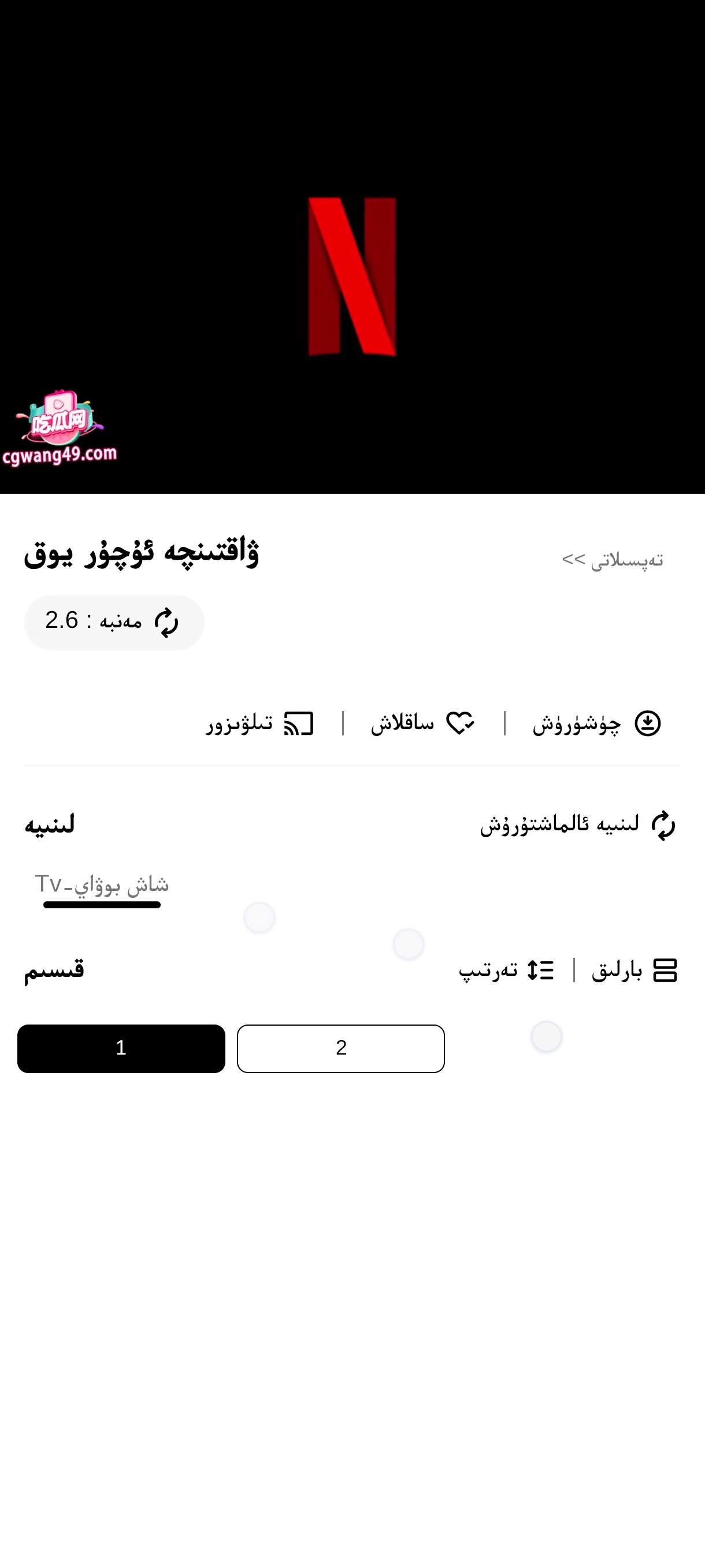Save to favorites (ساقلاش)
Image resolution: width=705 pixels, height=1568 pixels.
(x=422, y=723)
